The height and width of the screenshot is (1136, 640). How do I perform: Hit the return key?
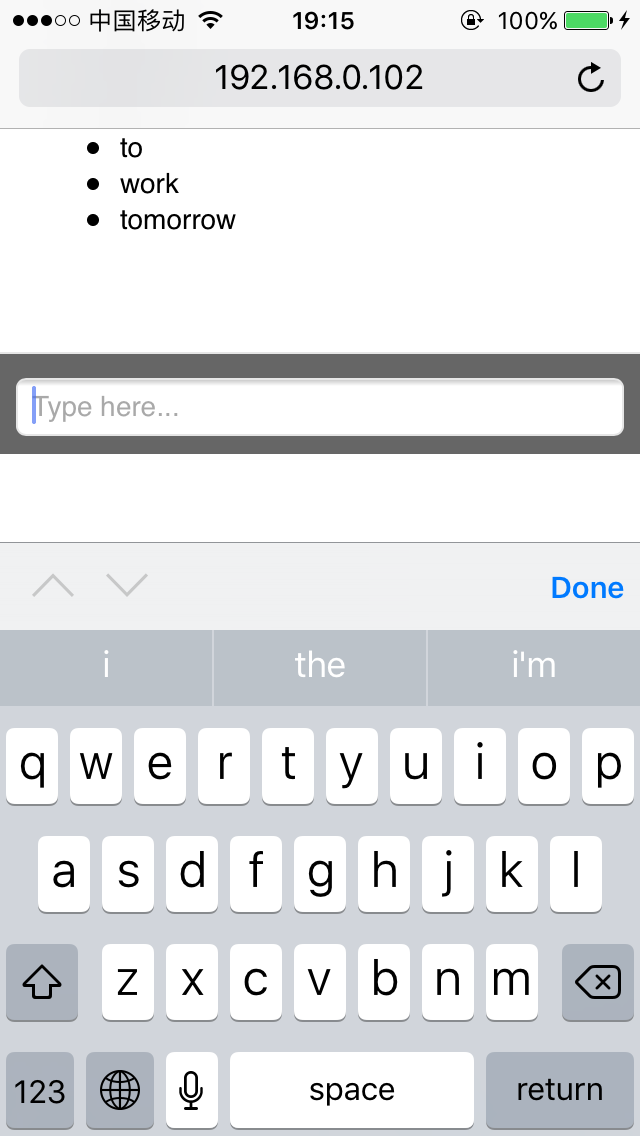tap(560, 1090)
